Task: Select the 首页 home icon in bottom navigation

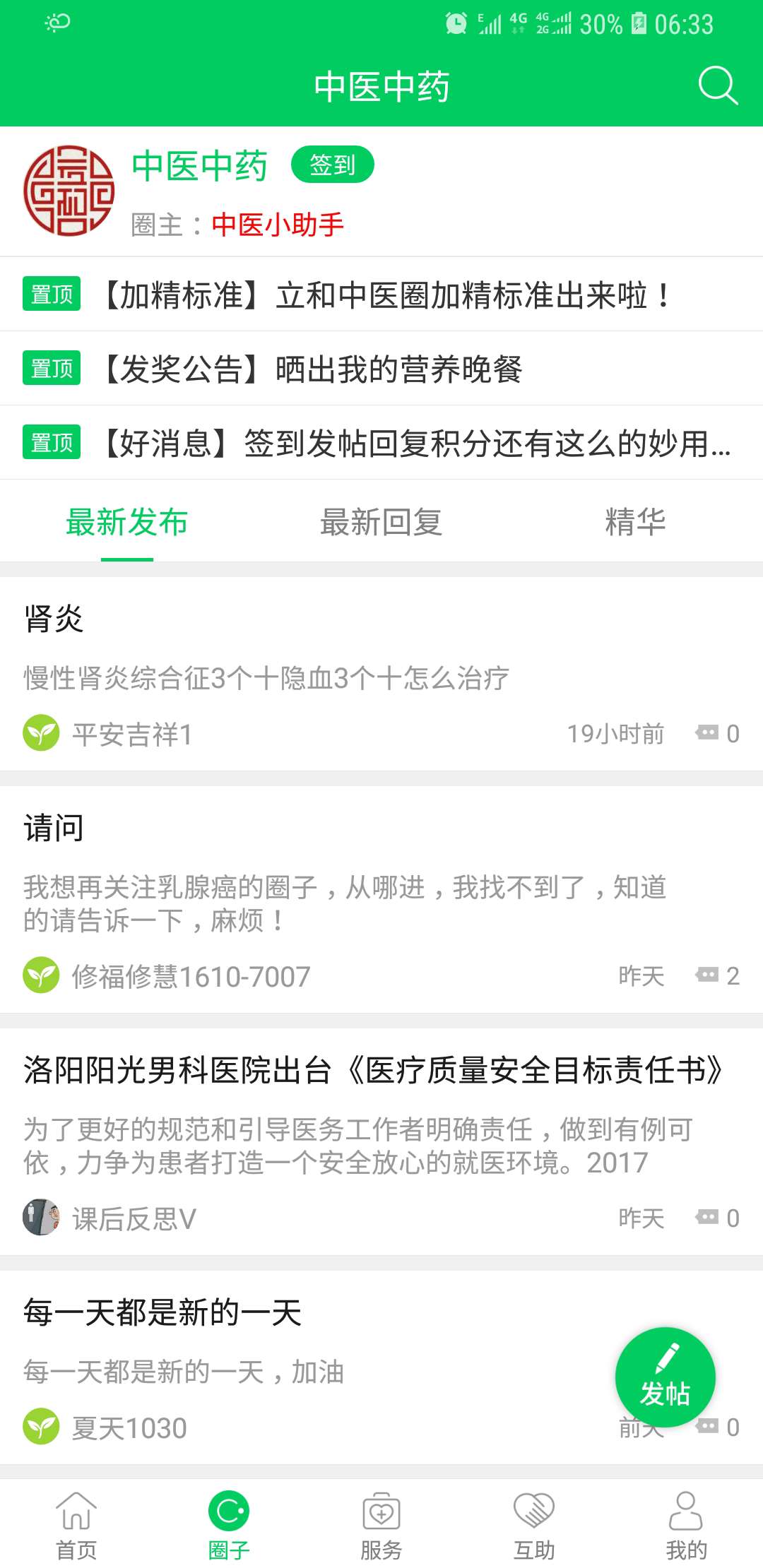Action: [x=76, y=1519]
